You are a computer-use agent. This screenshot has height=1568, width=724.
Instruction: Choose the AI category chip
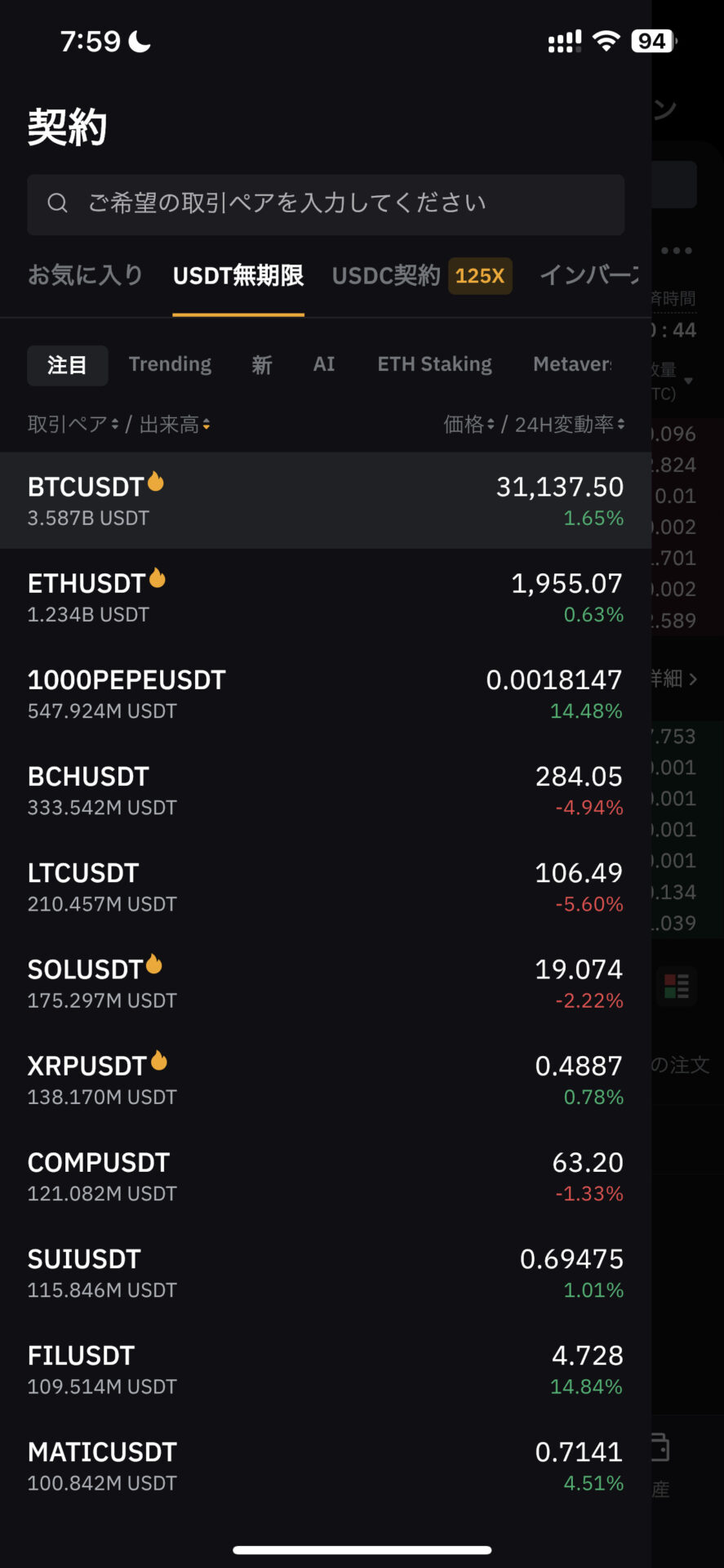[324, 364]
